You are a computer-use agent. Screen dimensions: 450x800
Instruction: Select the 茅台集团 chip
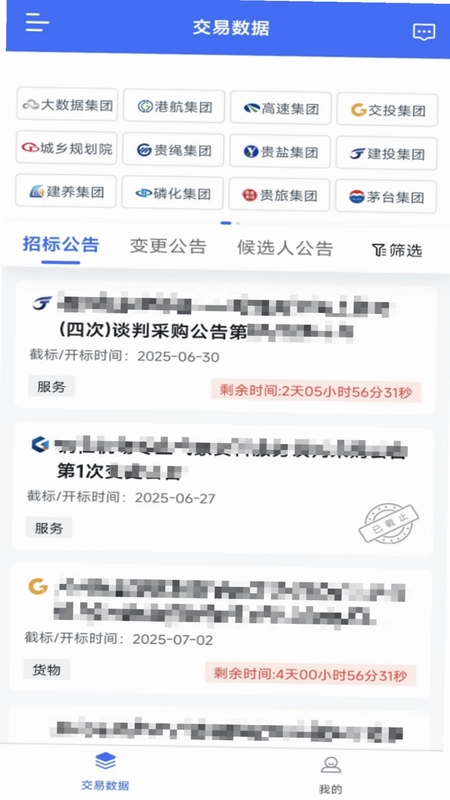pos(386,196)
